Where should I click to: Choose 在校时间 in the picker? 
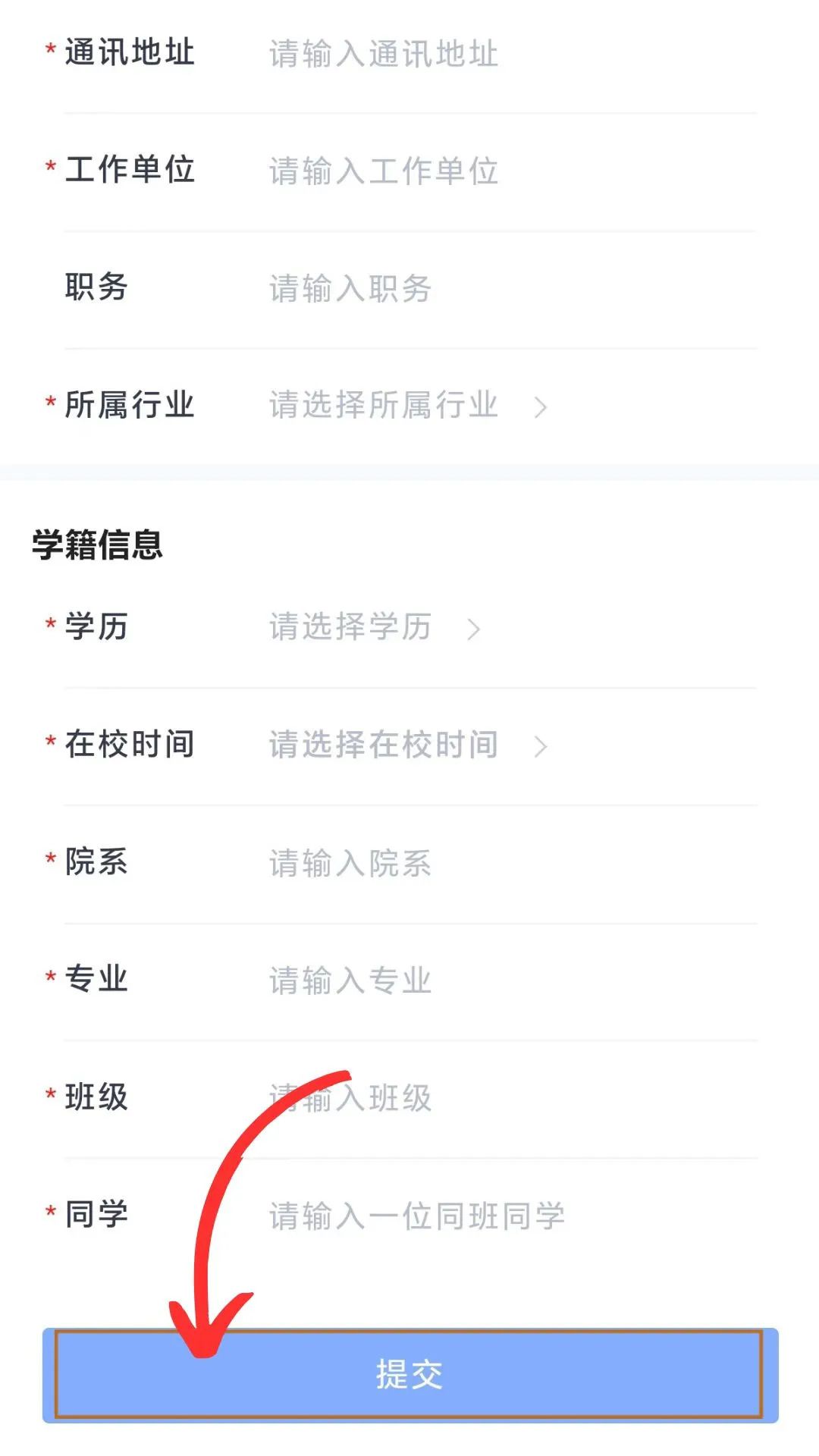(409, 745)
